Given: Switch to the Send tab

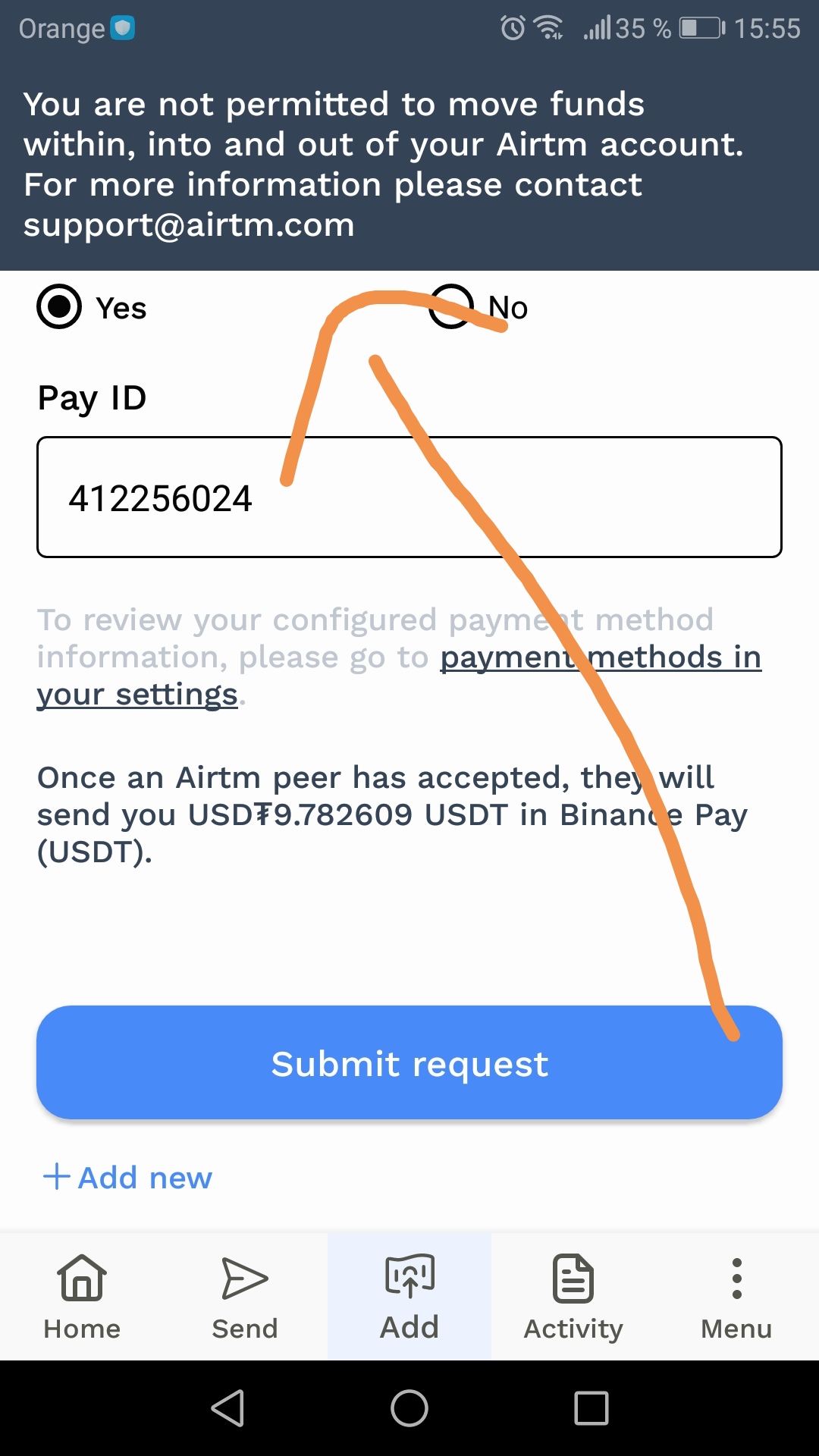Looking at the screenshot, I should [245, 1296].
